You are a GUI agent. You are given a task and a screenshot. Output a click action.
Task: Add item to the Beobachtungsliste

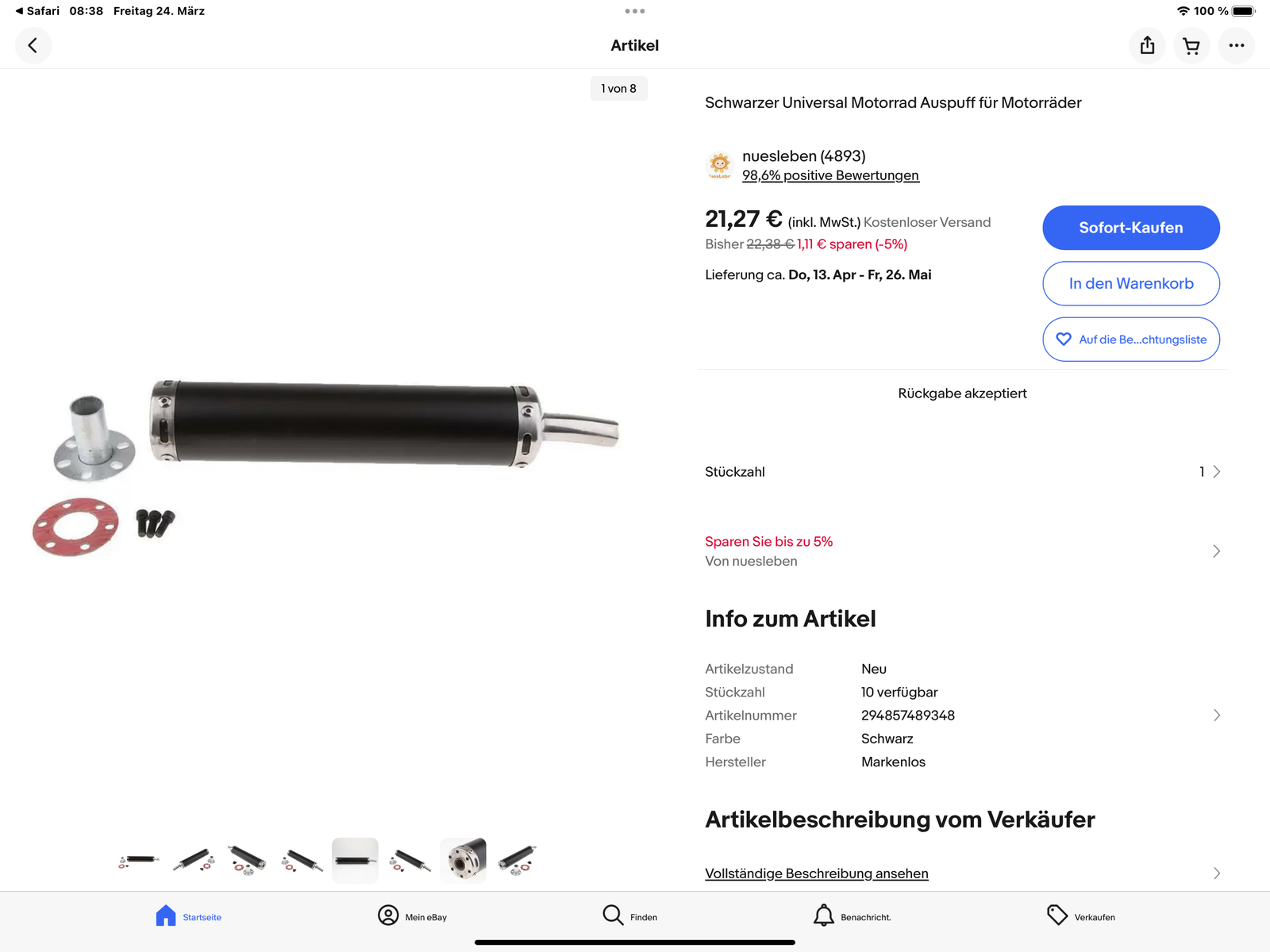pos(1130,340)
